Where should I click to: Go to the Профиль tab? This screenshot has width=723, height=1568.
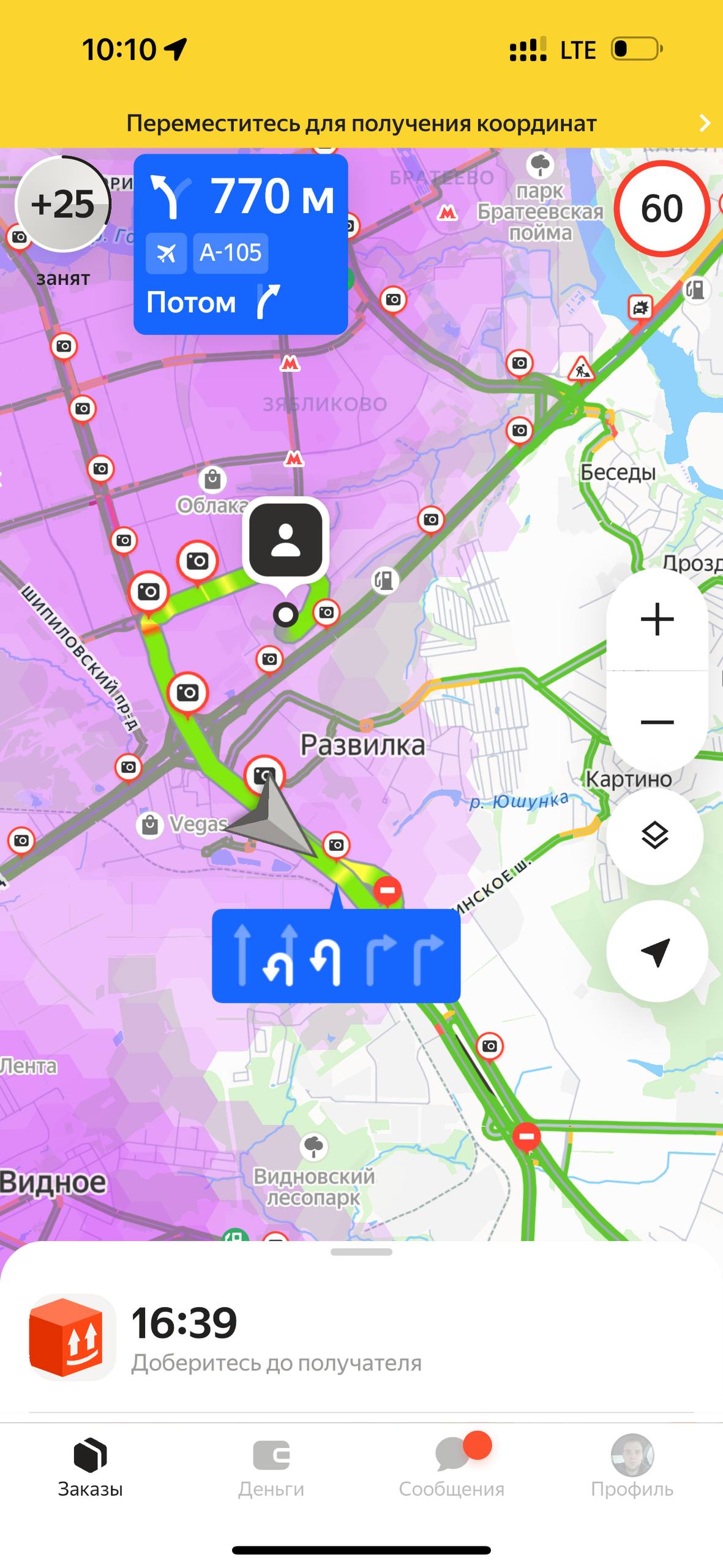[x=632, y=1468]
